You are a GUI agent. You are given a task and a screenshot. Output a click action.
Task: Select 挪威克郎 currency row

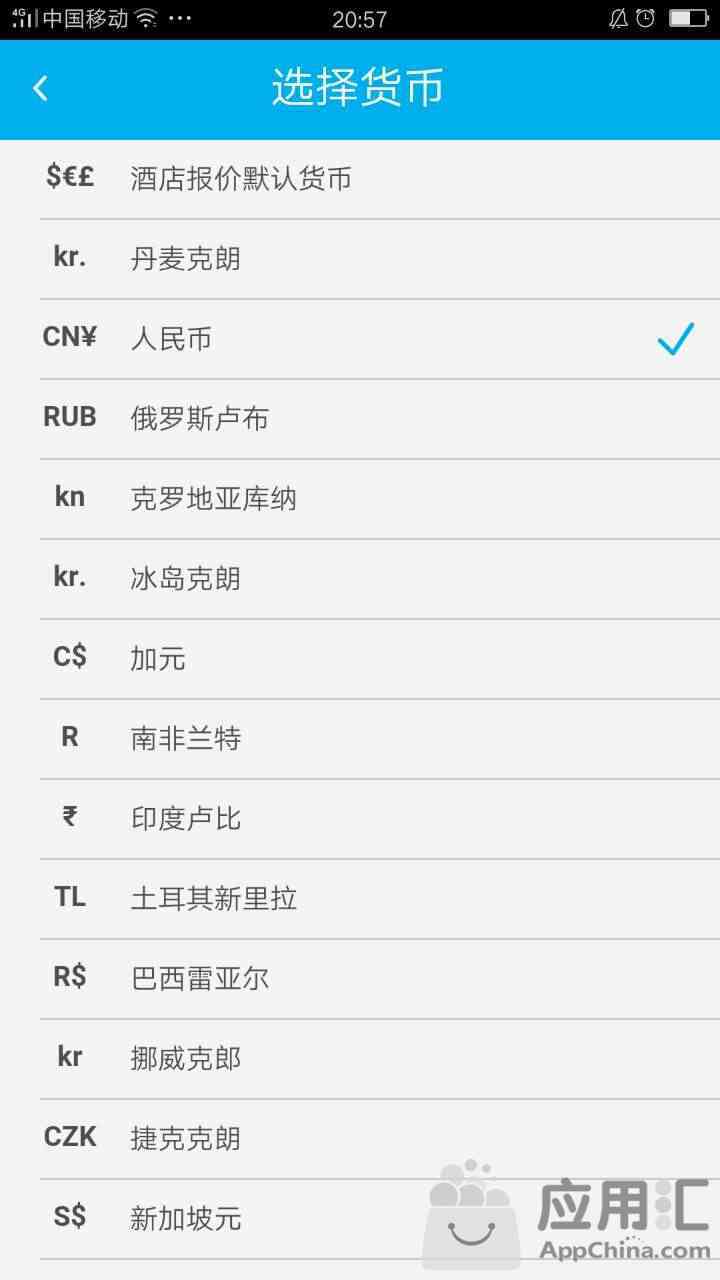[360, 1059]
